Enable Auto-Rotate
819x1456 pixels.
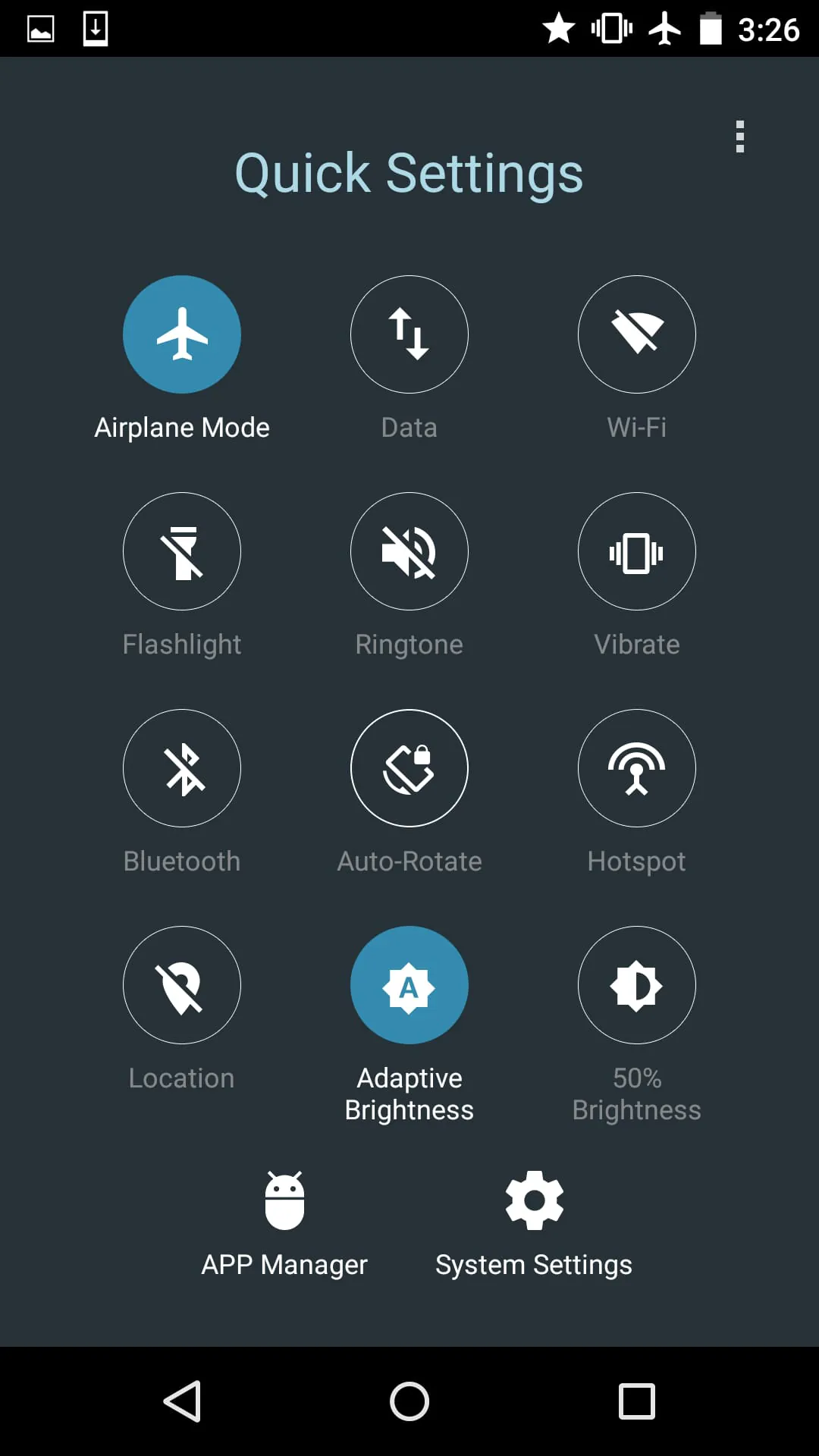point(409,768)
